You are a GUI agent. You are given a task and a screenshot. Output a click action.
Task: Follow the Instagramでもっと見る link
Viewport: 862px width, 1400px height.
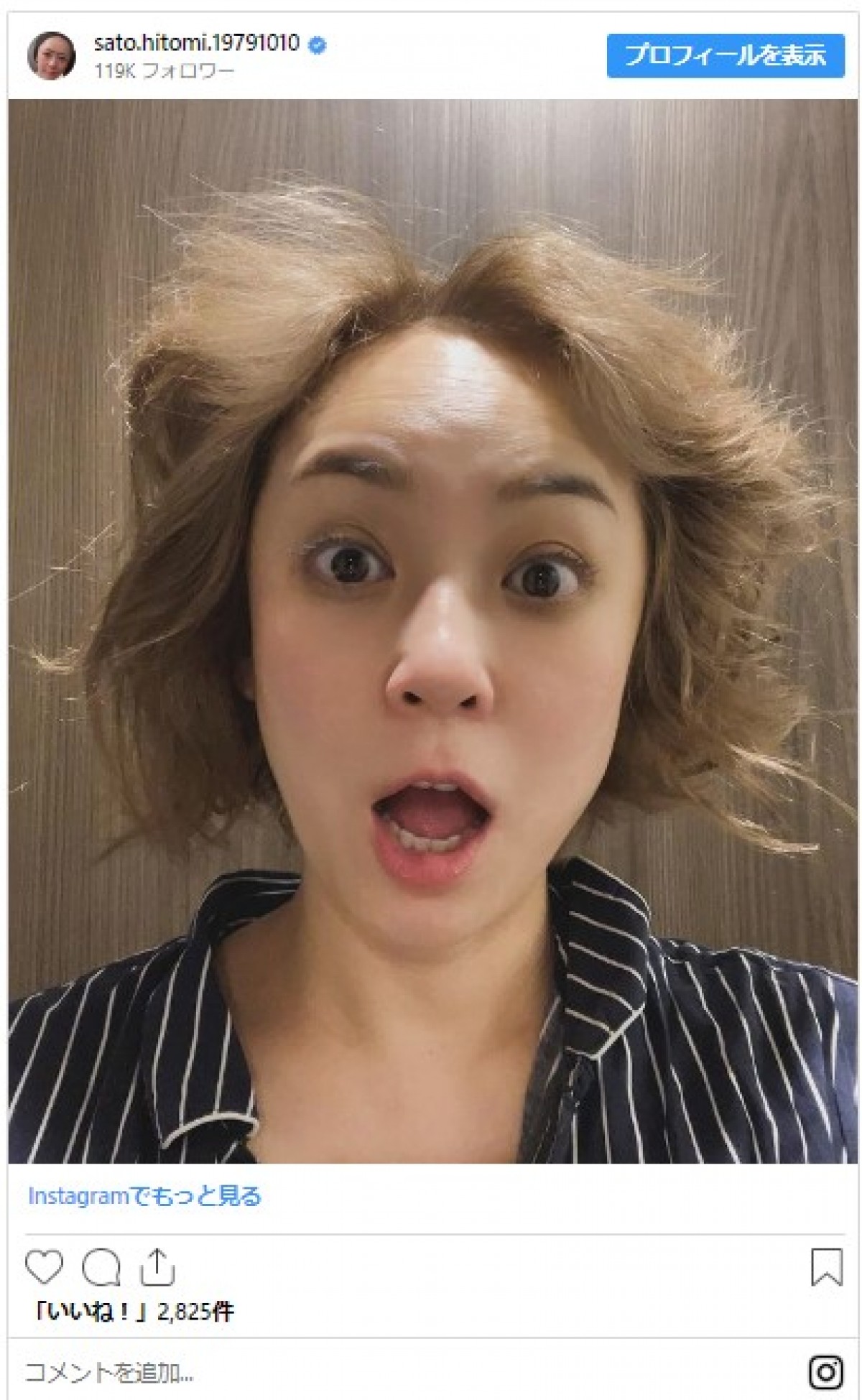(144, 1196)
